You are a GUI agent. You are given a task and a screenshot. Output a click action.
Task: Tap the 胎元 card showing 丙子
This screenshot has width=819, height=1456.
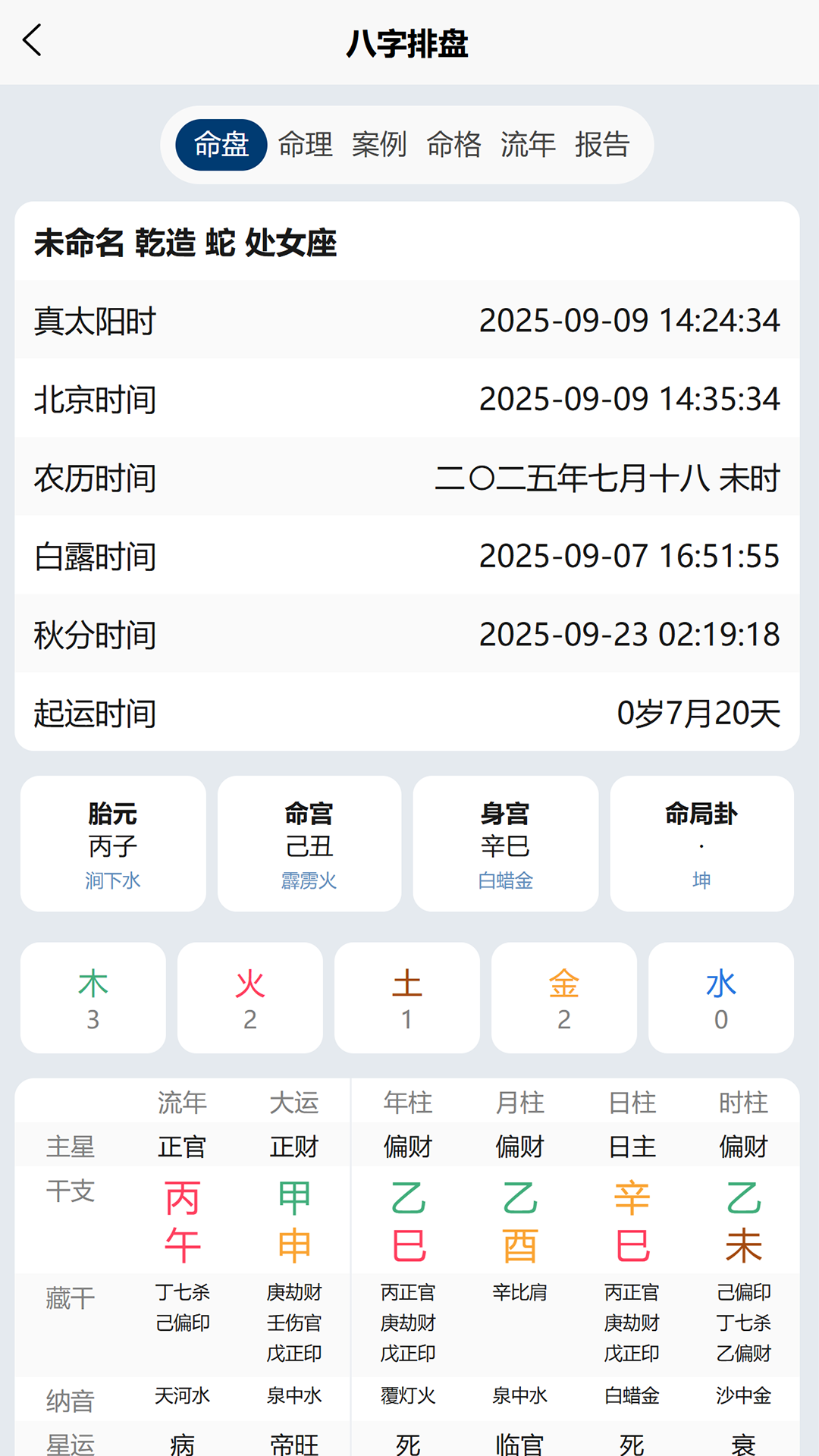point(112,843)
